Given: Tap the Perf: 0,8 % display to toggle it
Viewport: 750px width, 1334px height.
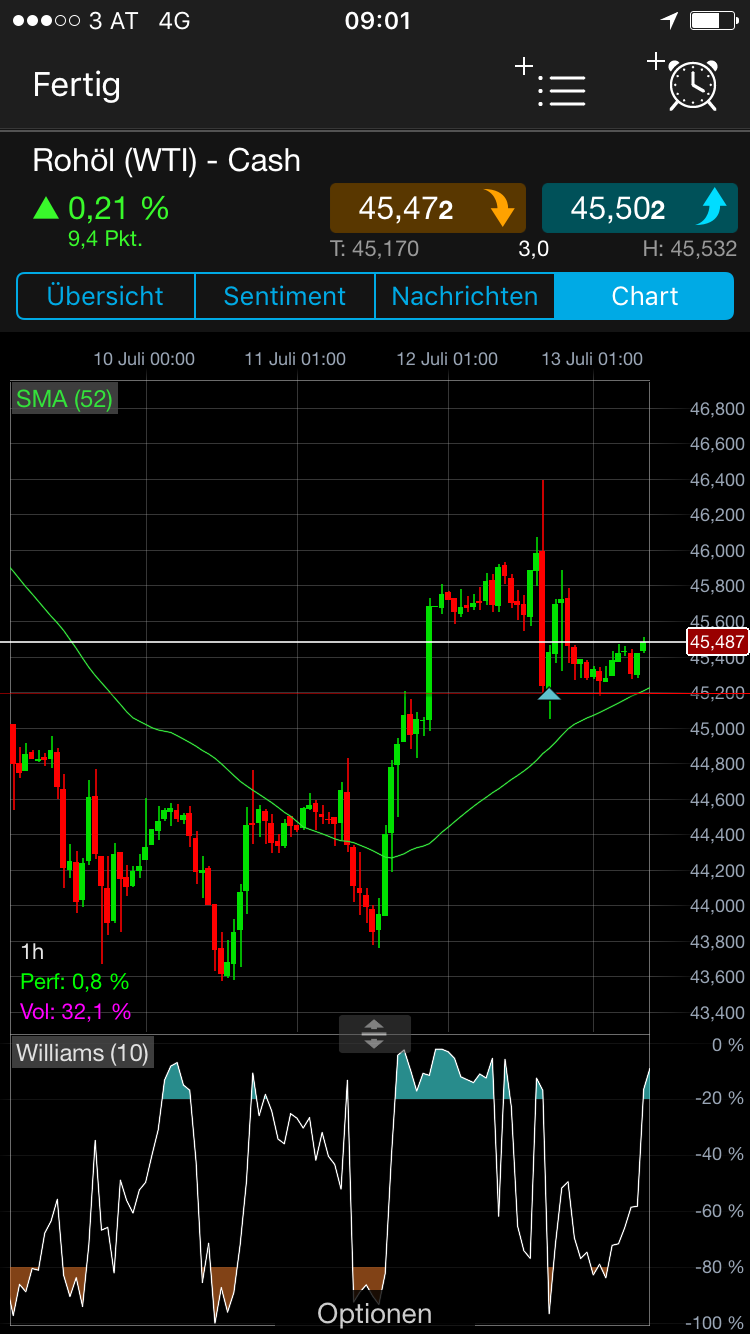Looking at the screenshot, I should click(x=74, y=981).
